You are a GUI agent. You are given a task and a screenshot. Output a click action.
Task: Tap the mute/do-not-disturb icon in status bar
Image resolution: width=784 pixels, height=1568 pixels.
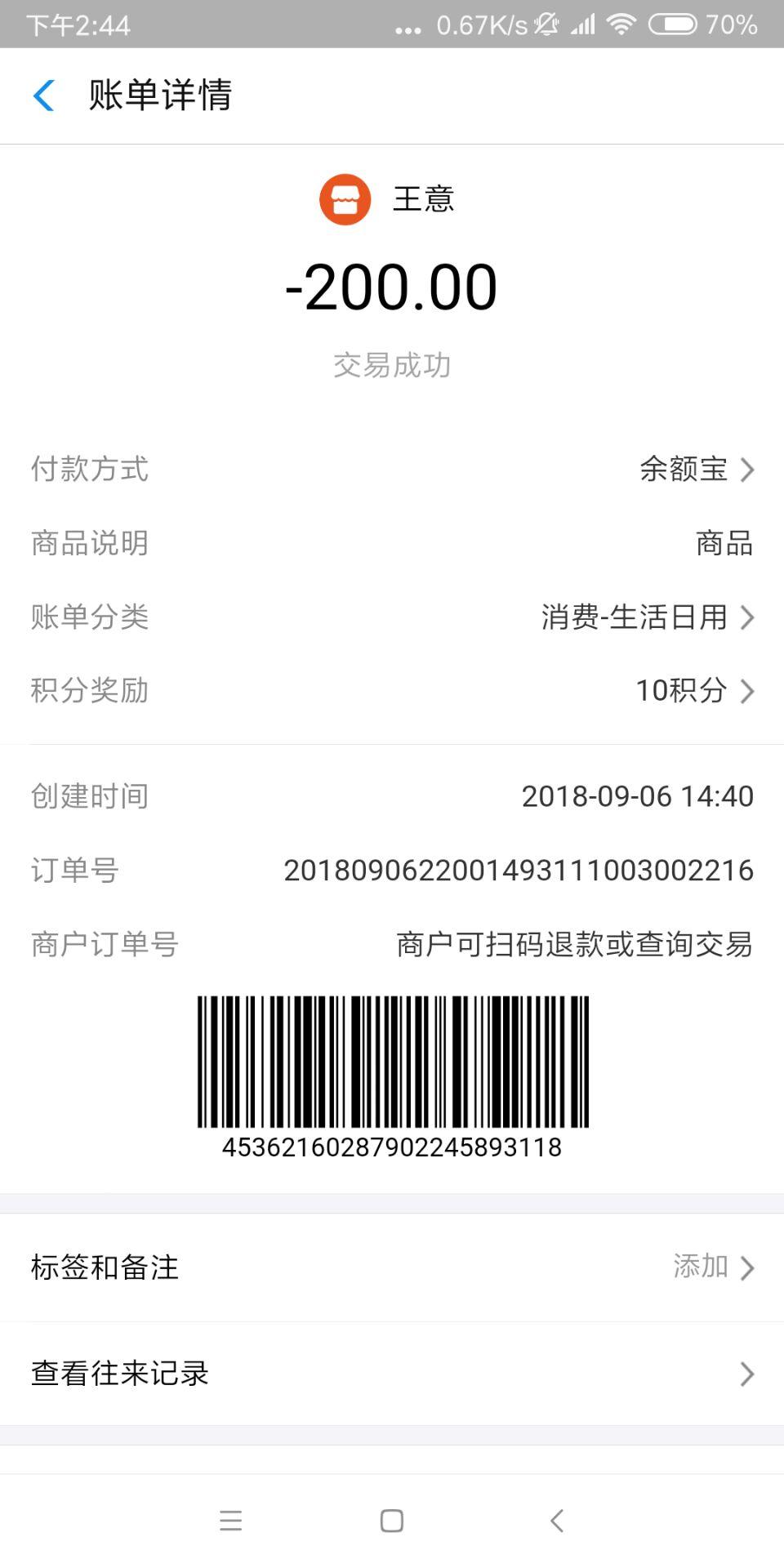tap(546, 24)
